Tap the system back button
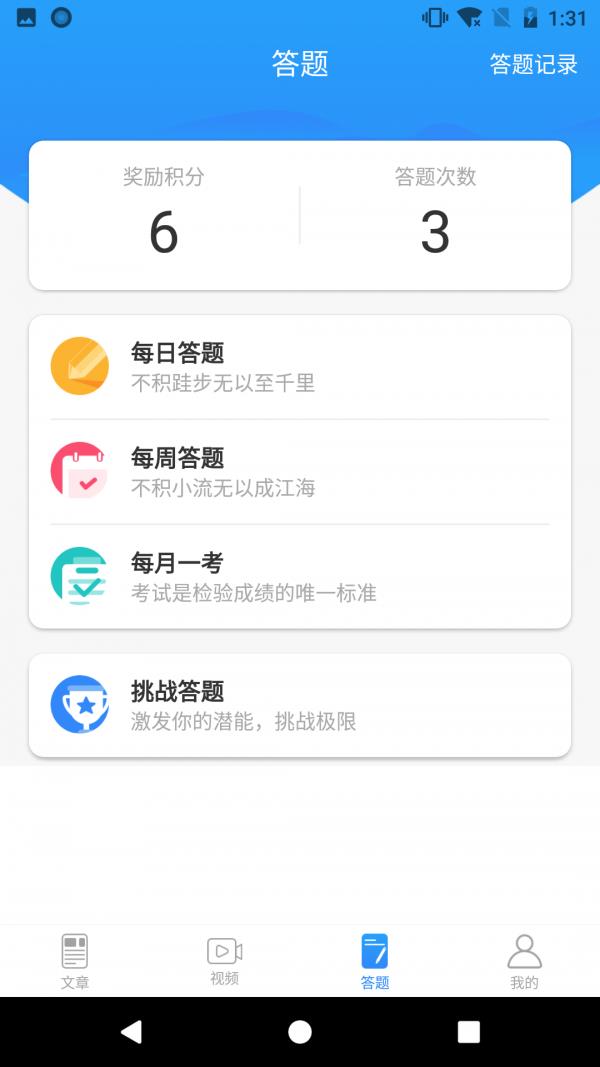Image resolution: width=600 pixels, height=1067 pixels. click(x=131, y=1032)
